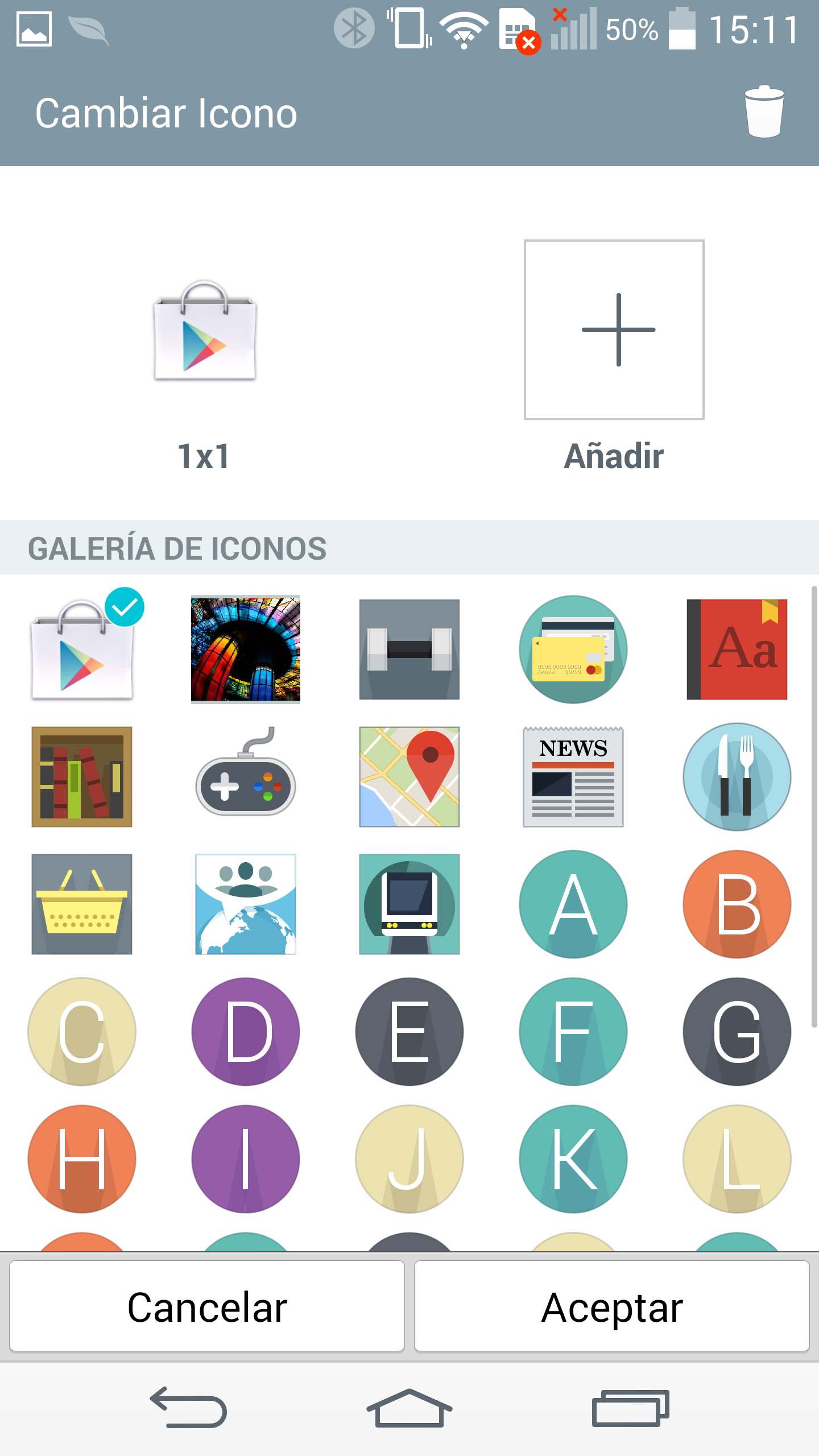
Task: Select the train icon
Action: click(x=409, y=904)
